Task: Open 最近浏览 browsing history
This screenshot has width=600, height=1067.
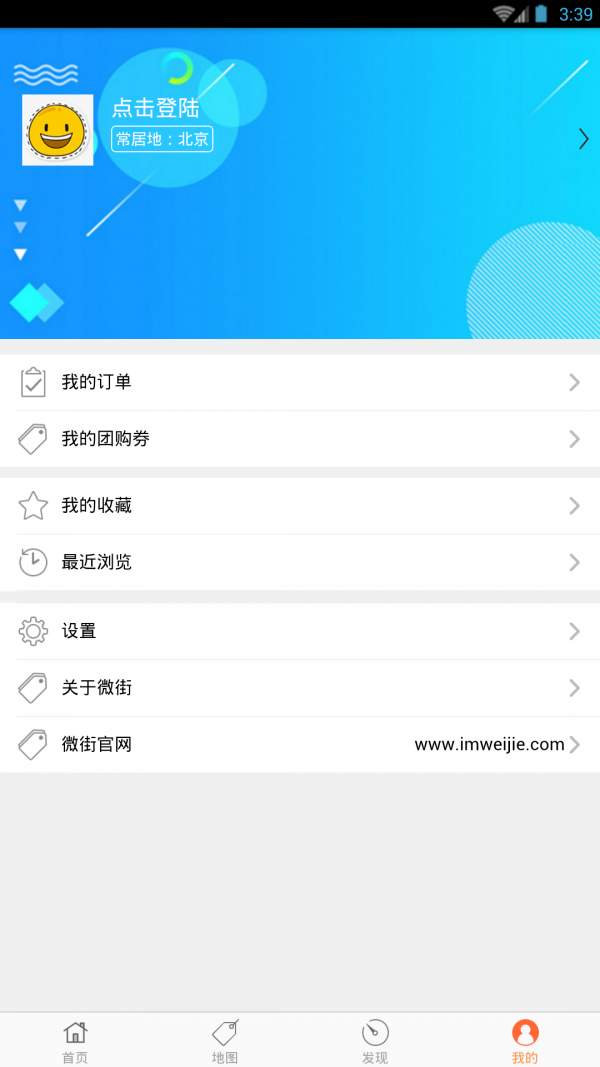Action: 300,562
